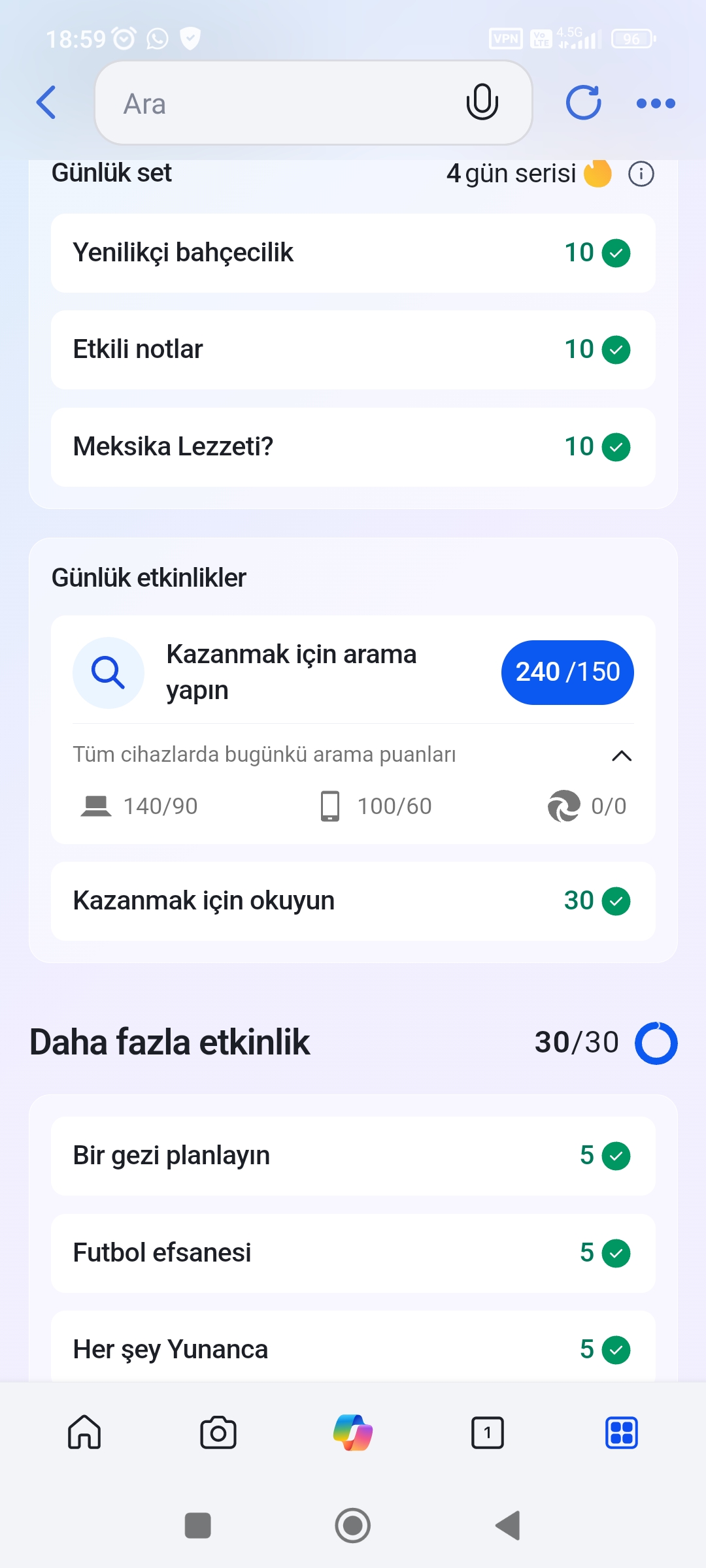Open the three-dot overflow menu
706x1568 pixels.
point(656,103)
